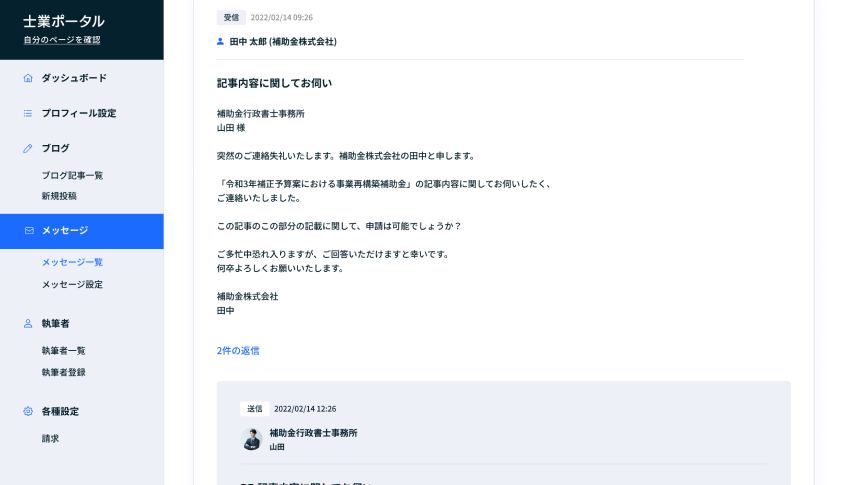
Task: Open 執筆者登録
Action: [x=63, y=372]
